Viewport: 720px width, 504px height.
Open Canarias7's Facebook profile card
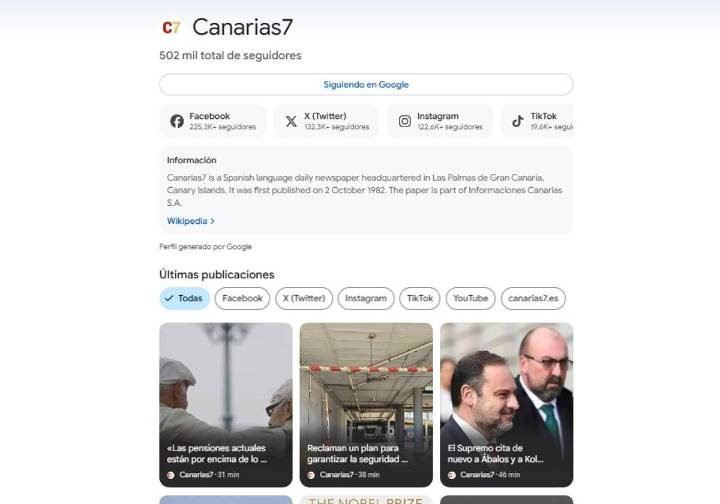pos(213,121)
